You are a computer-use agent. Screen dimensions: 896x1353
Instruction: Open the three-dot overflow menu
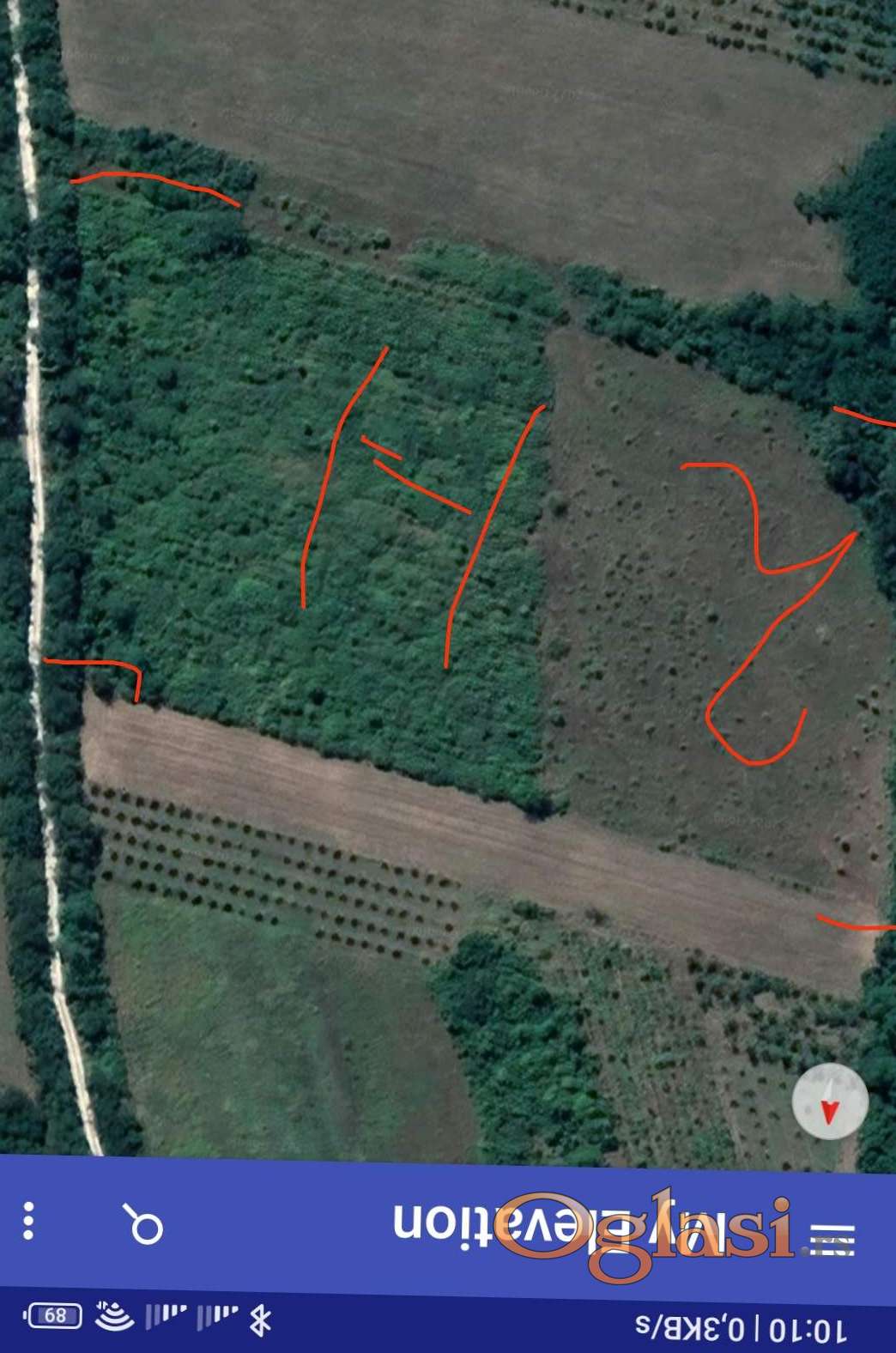point(28,1220)
